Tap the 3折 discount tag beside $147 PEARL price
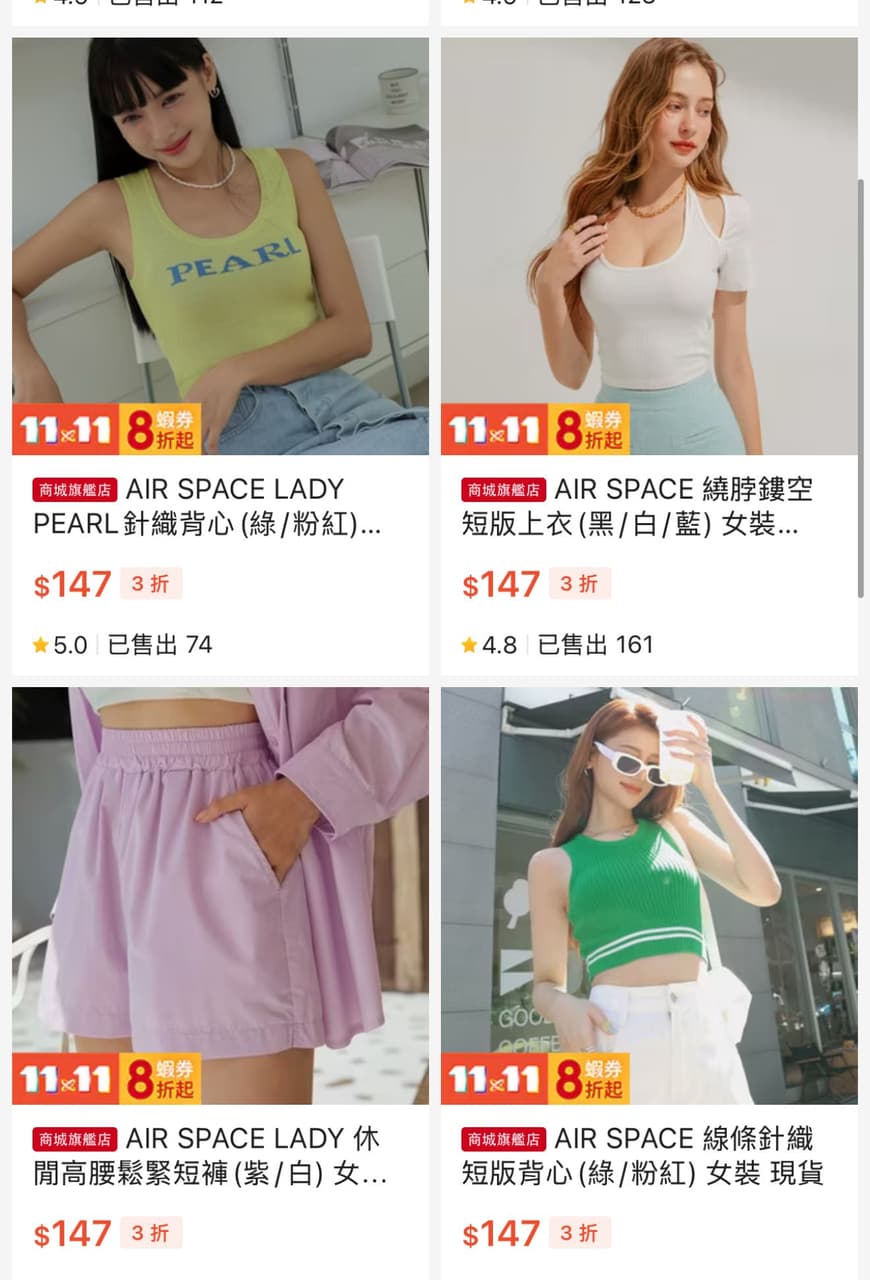 (151, 583)
